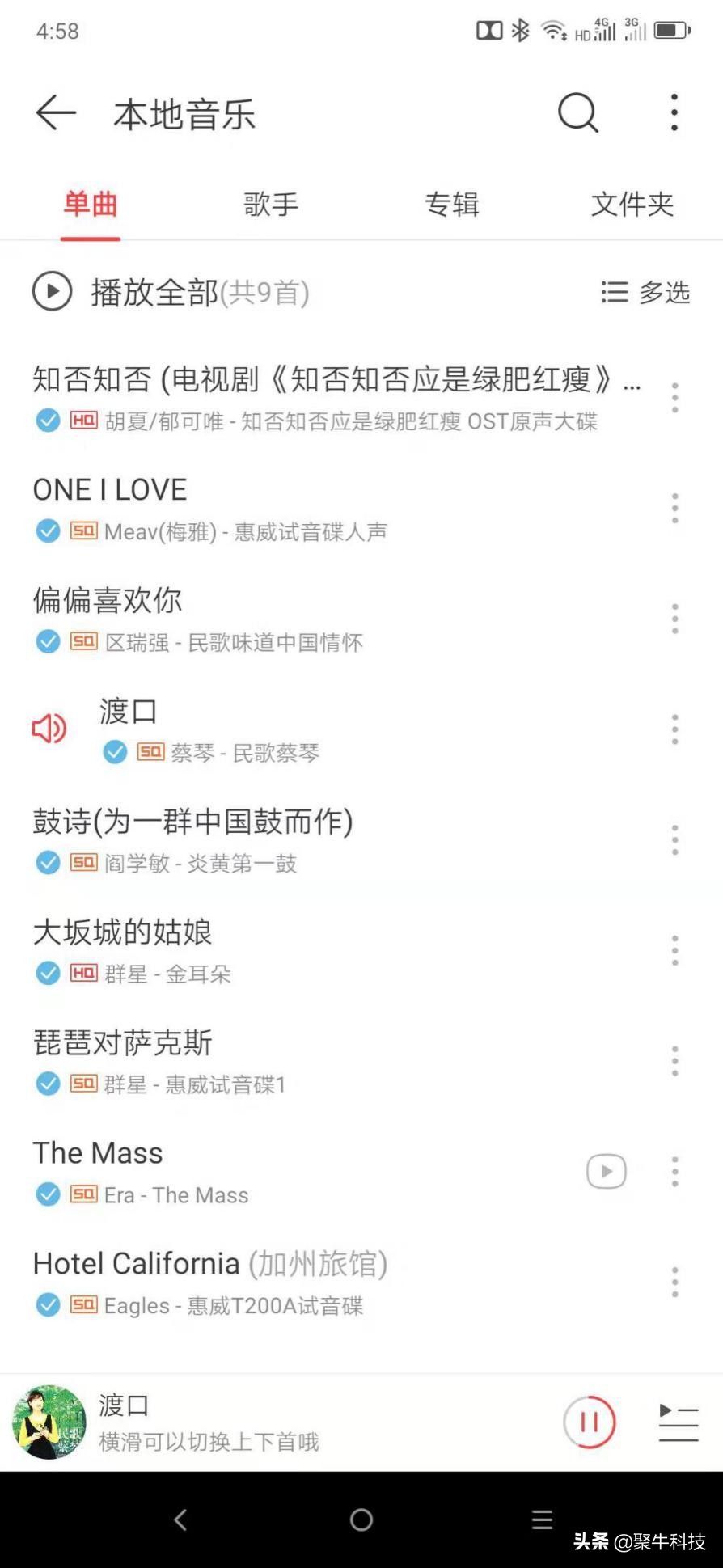723x1568 pixels.
Task: Preview The Mass with its play button
Action: click(x=606, y=1171)
